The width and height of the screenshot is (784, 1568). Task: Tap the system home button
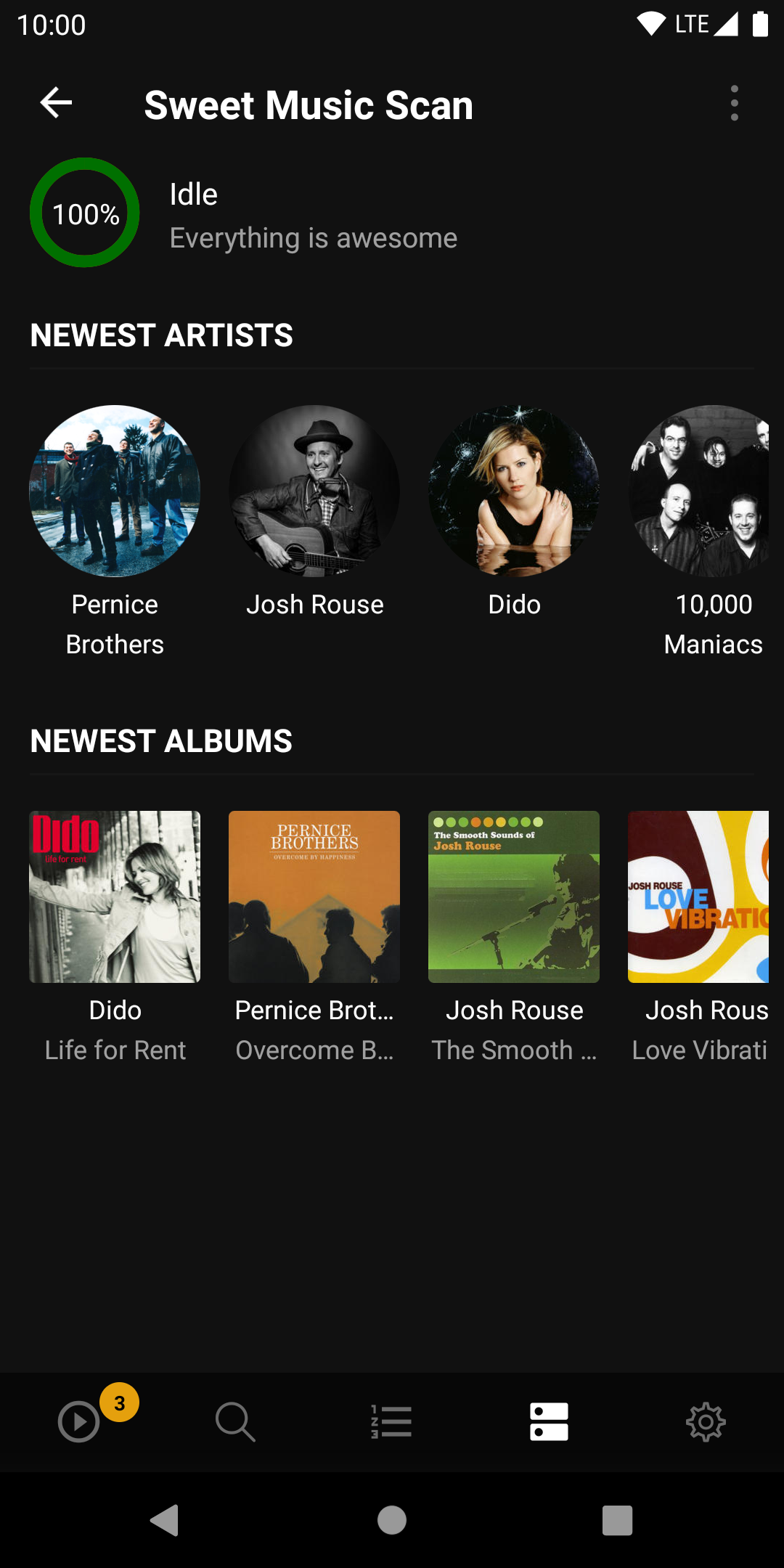[392, 1520]
